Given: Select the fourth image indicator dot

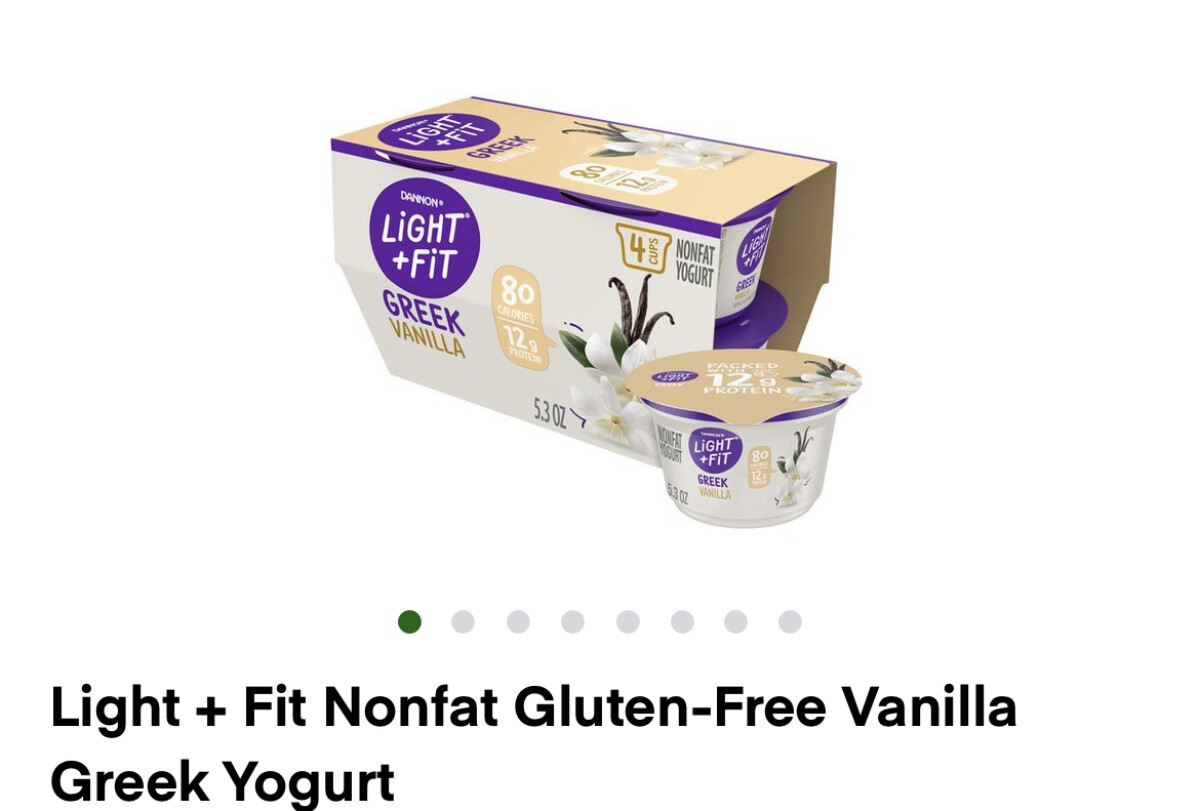Looking at the screenshot, I should 573,622.
